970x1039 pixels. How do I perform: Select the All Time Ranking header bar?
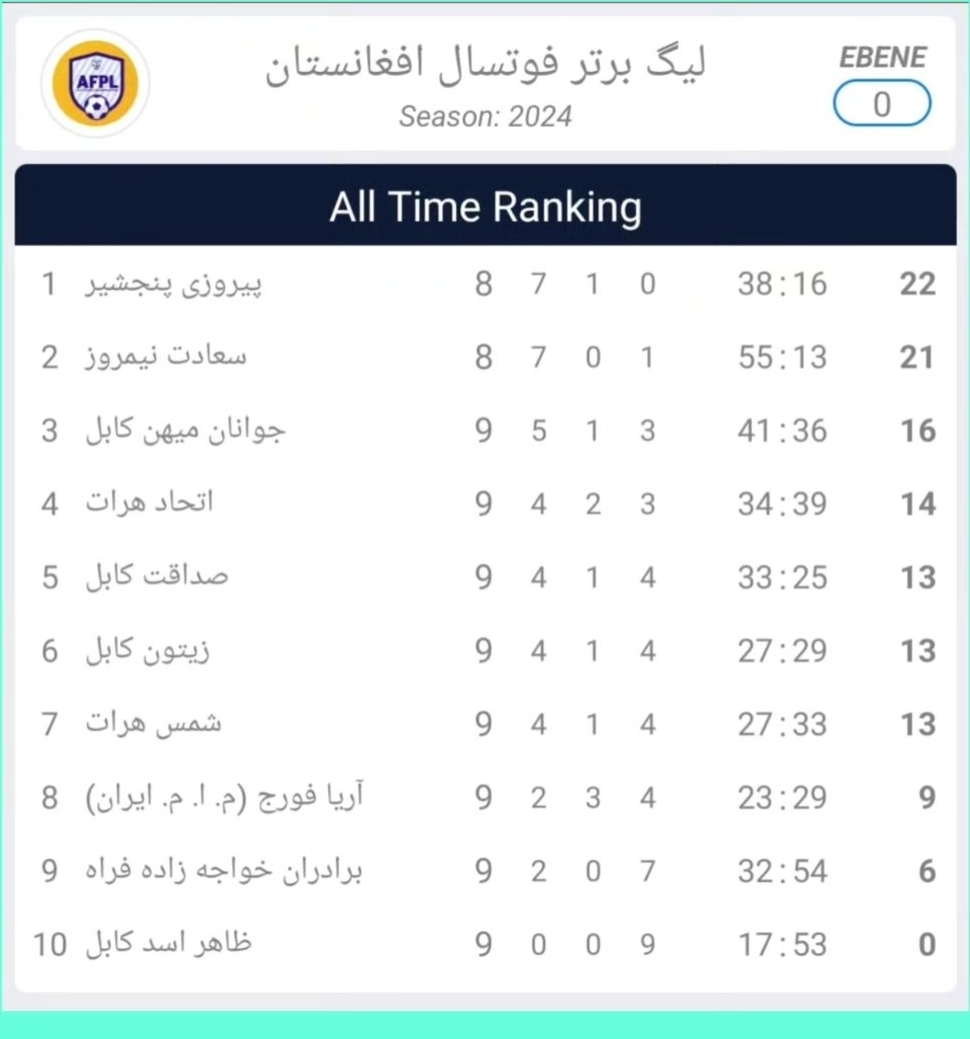click(485, 207)
